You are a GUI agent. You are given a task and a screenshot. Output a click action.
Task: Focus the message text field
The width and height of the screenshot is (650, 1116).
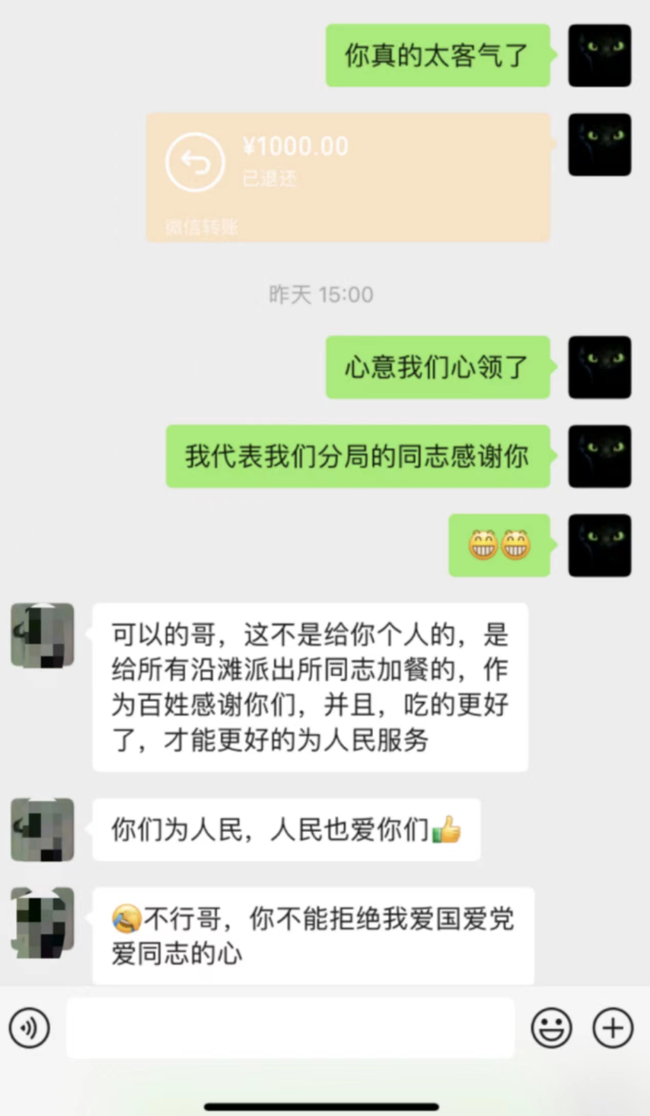[x=290, y=1027]
